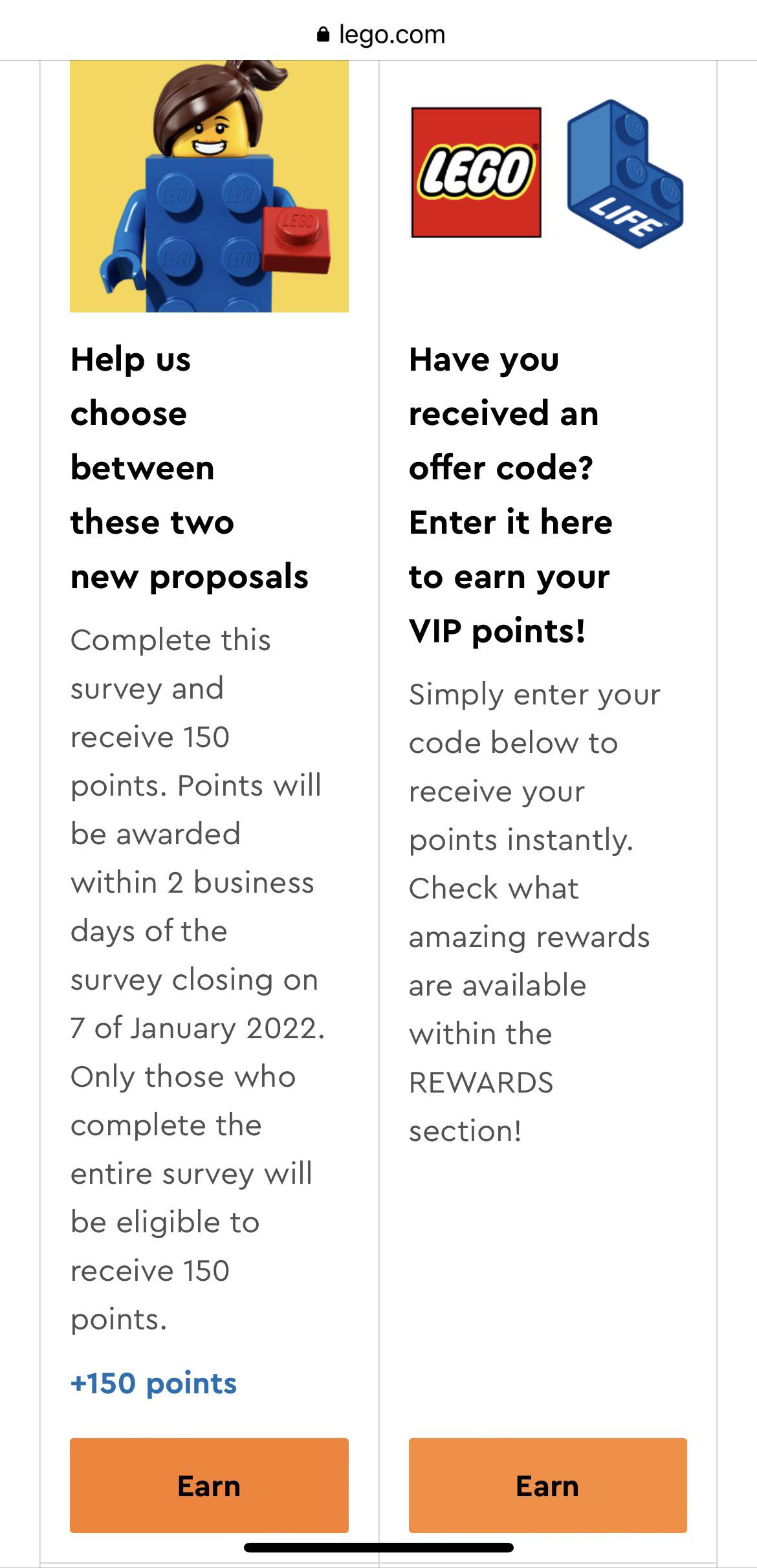Click the LEGO Life card header artwork
The height and width of the screenshot is (1568, 757).
tap(547, 175)
